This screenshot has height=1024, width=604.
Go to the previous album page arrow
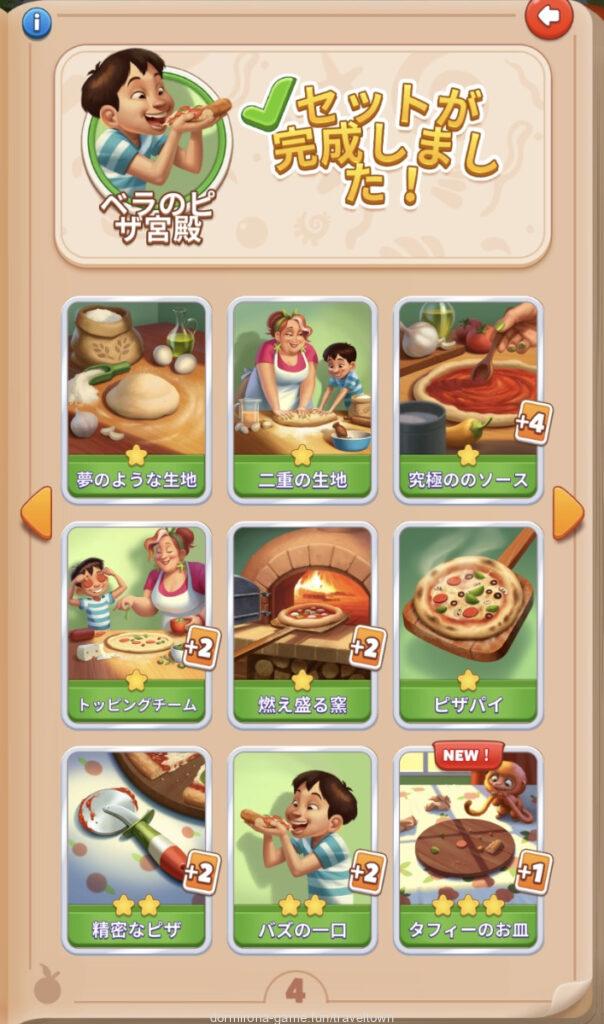(36, 513)
